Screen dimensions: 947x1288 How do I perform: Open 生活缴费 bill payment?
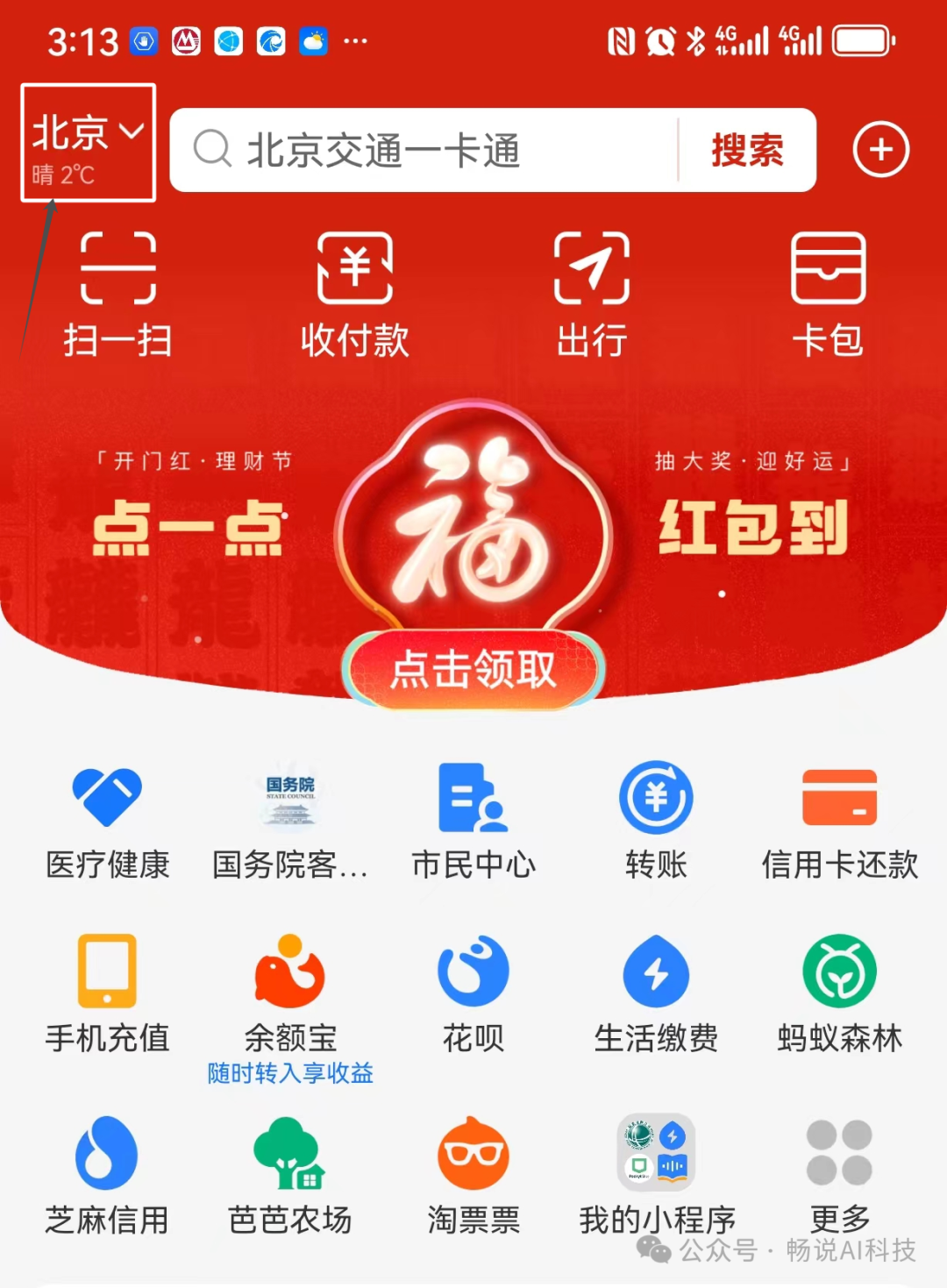click(656, 993)
